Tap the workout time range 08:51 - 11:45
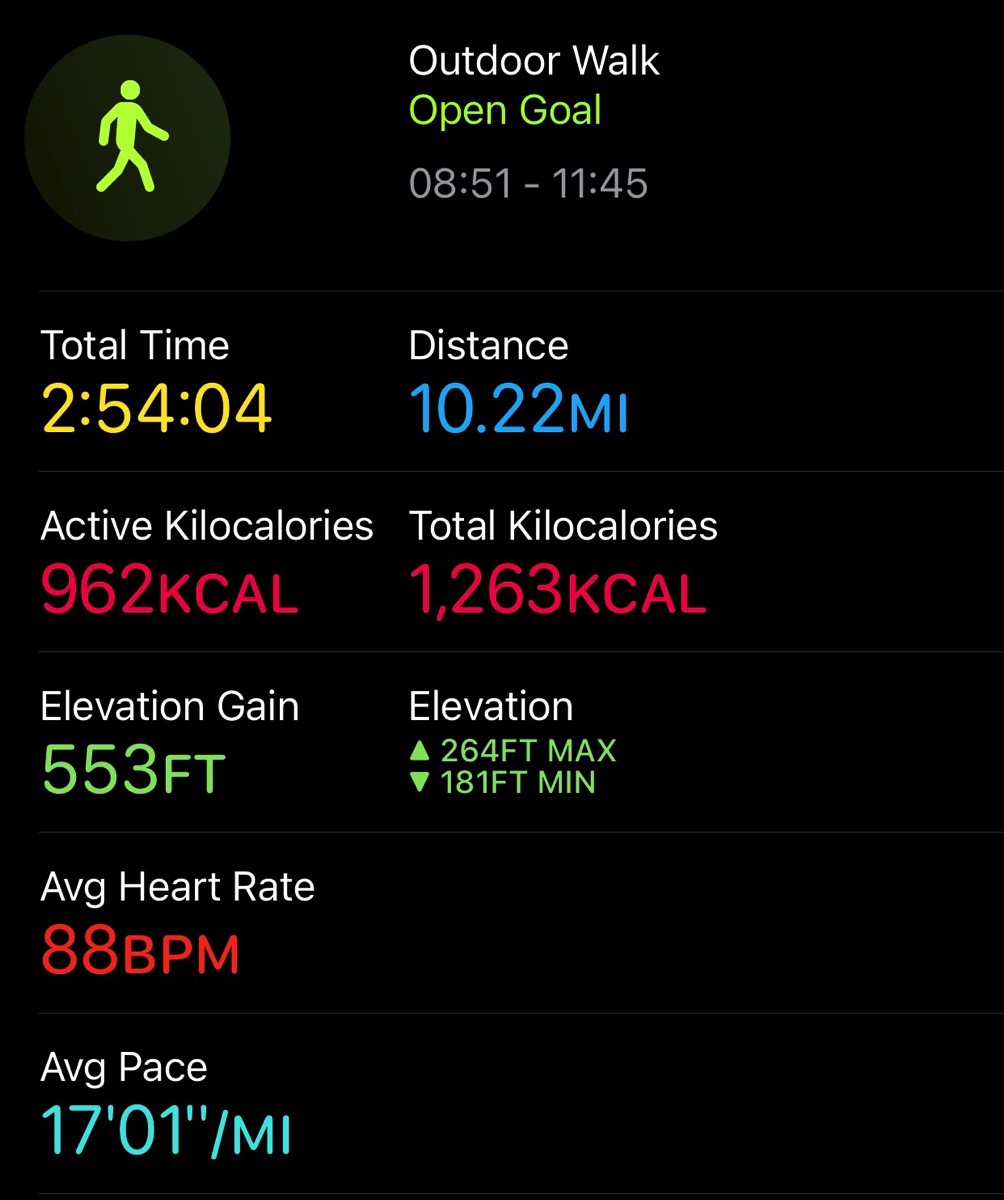The height and width of the screenshot is (1200, 1004). [x=530, y=183]
